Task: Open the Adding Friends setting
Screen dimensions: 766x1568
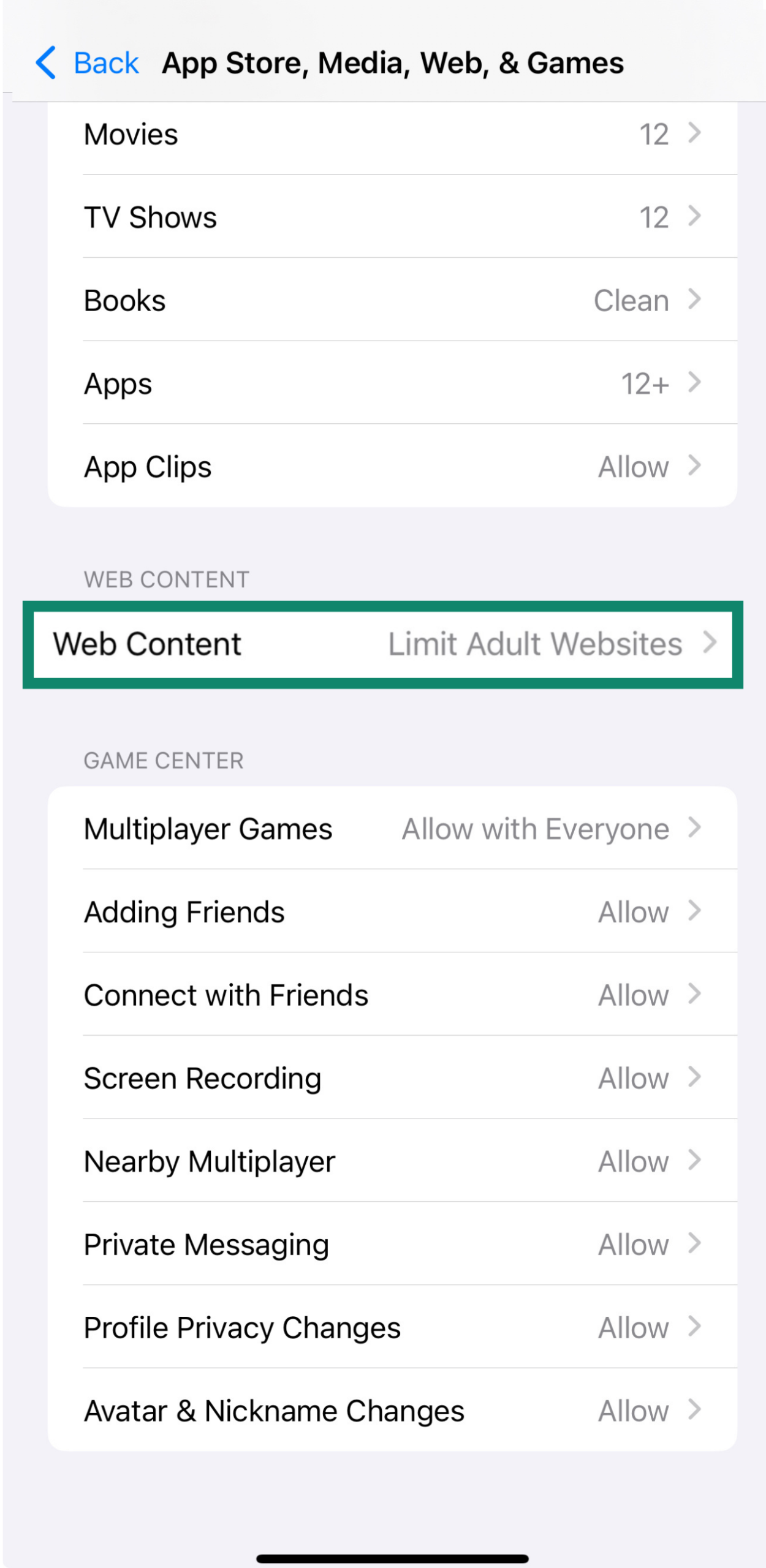Action: [x=392, y=911]
